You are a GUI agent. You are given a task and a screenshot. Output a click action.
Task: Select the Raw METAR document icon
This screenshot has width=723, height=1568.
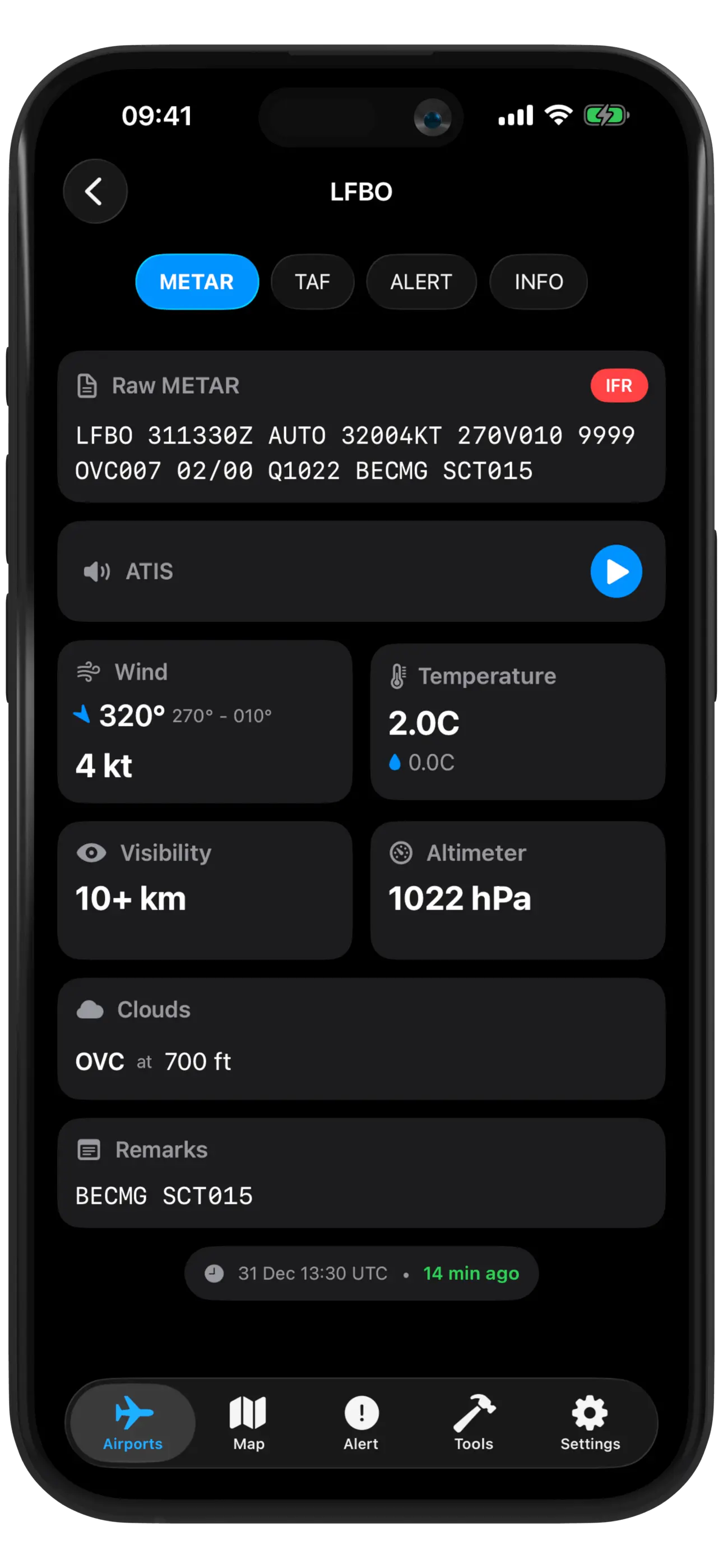tap(87, 385)
